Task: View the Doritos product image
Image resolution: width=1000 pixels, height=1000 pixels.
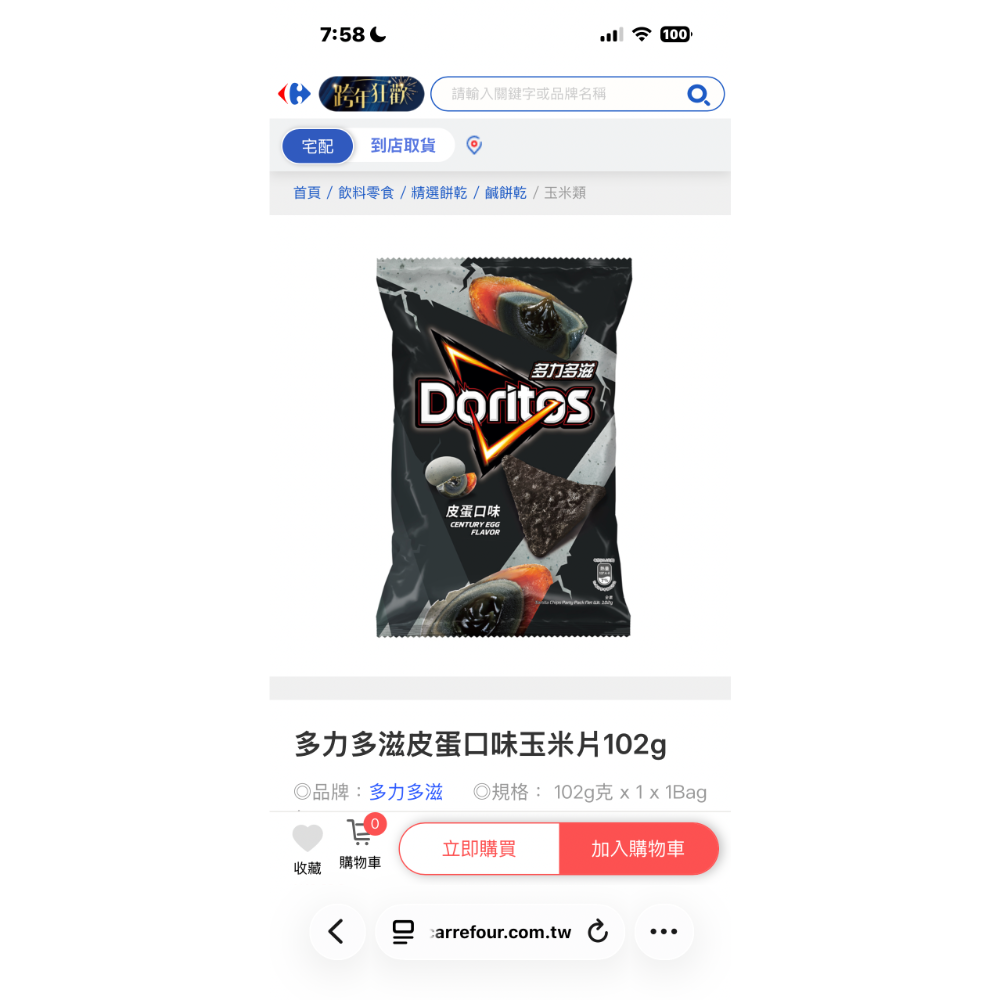Action: click(503, 447)
